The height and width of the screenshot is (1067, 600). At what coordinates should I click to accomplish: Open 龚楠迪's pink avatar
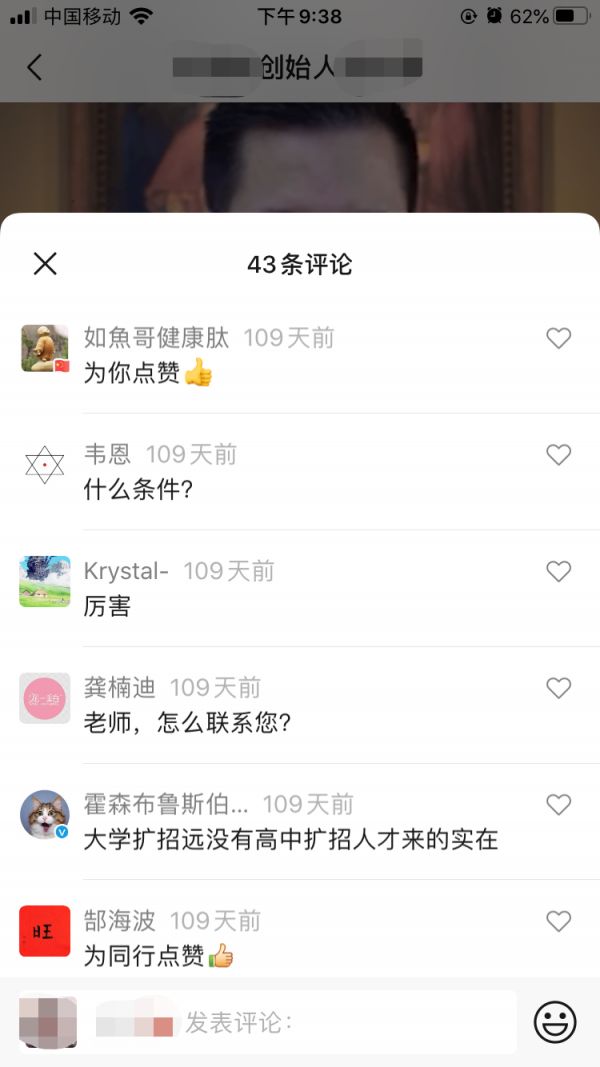click(45, 698)
